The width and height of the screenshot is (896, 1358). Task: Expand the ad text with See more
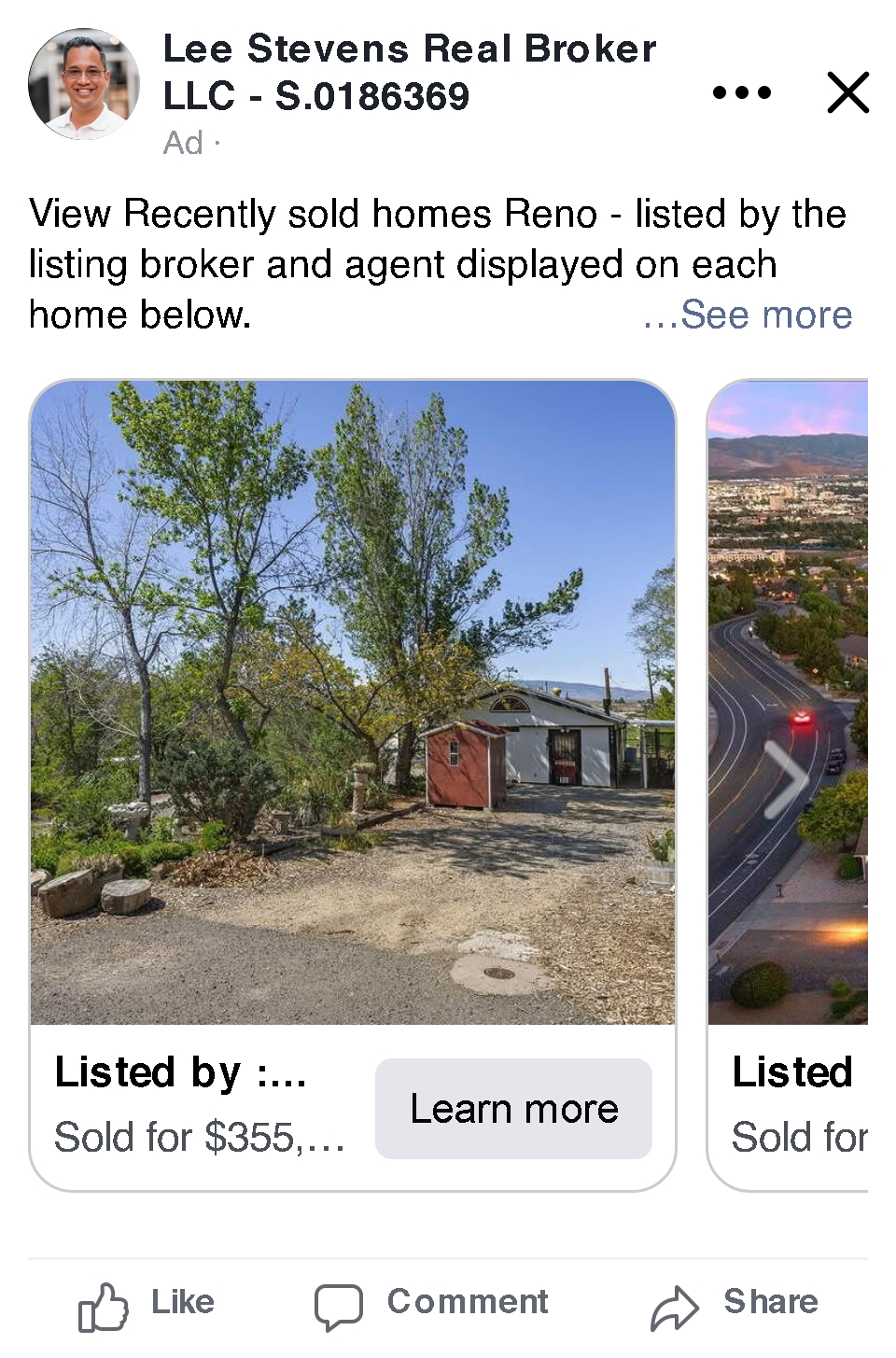[748, 315]
